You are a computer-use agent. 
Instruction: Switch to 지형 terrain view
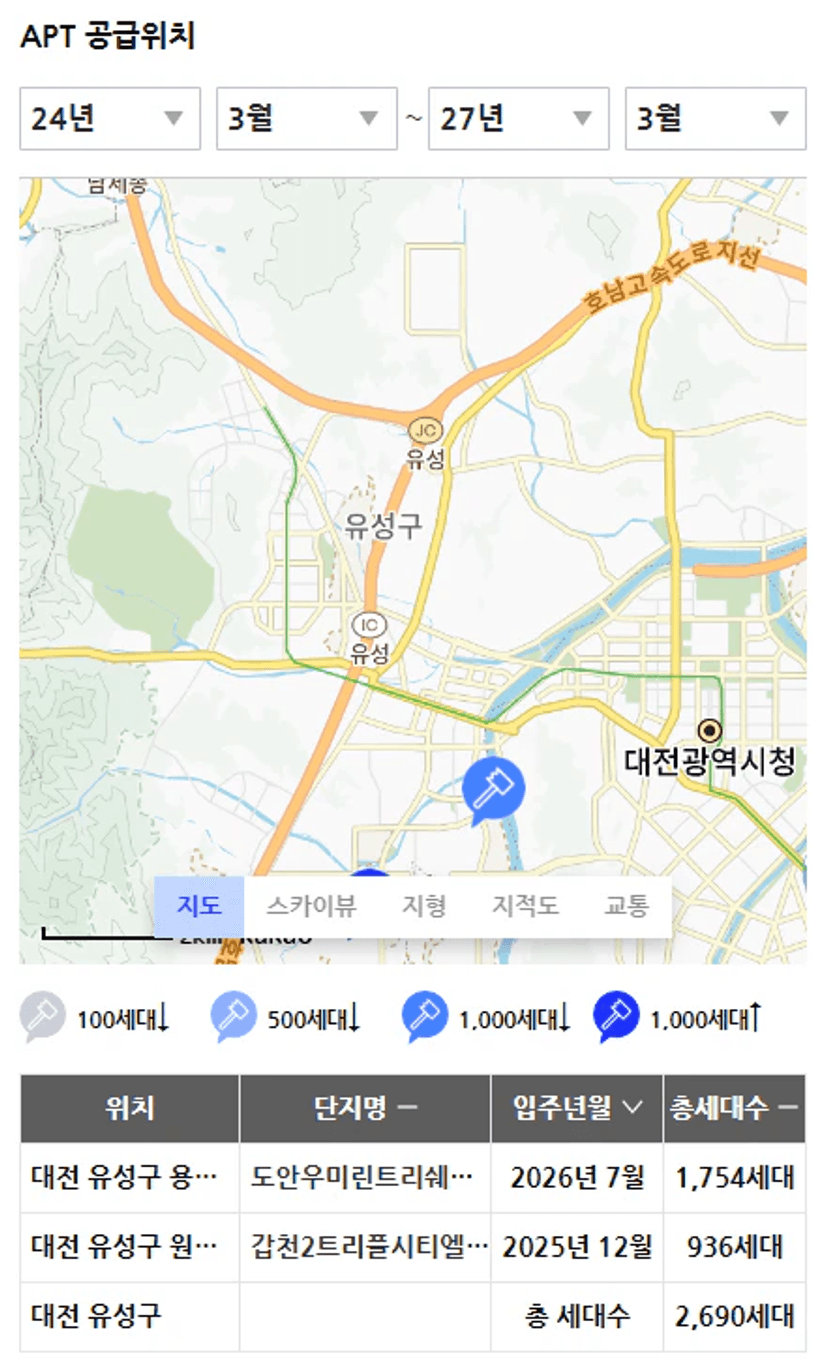[424, 906]
